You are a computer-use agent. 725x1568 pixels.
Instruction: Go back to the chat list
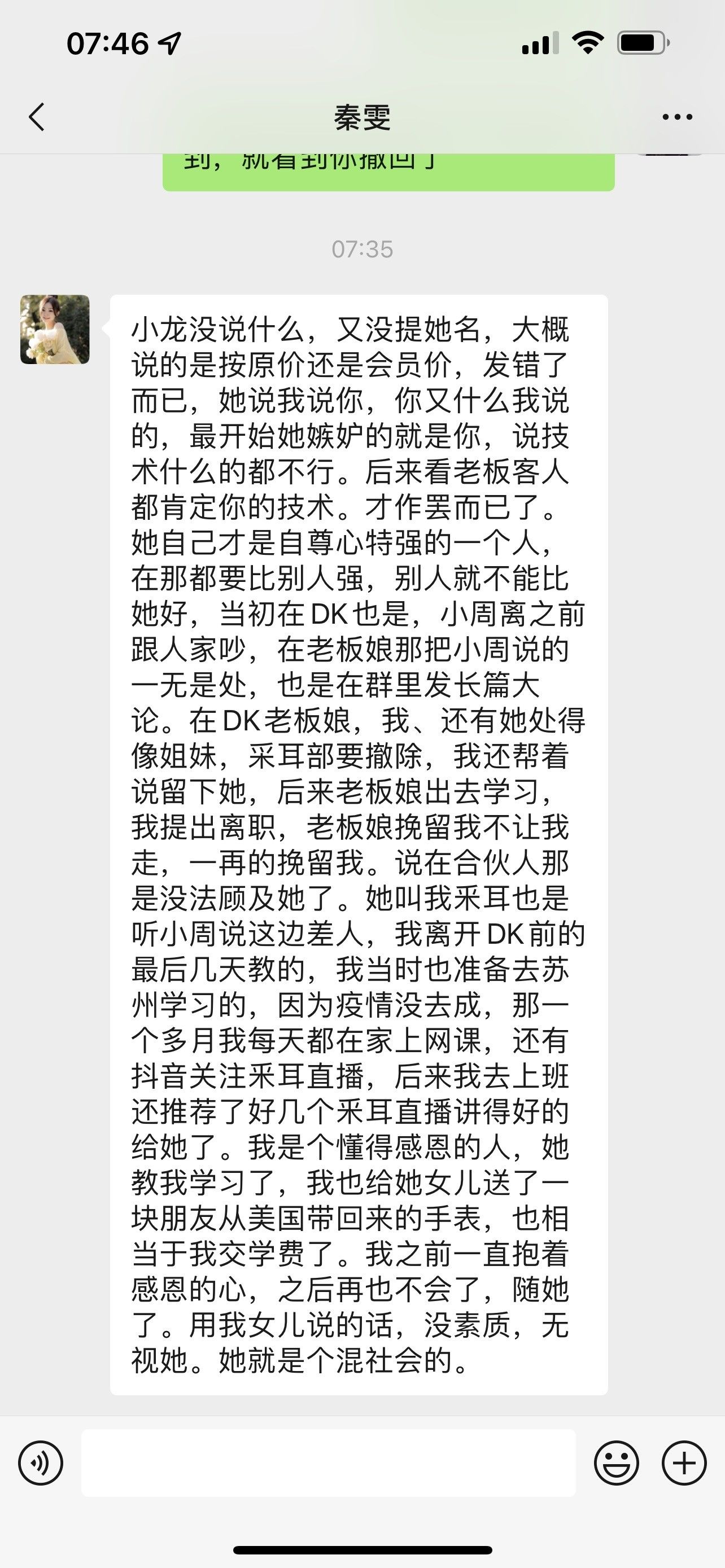coord(37,117)
